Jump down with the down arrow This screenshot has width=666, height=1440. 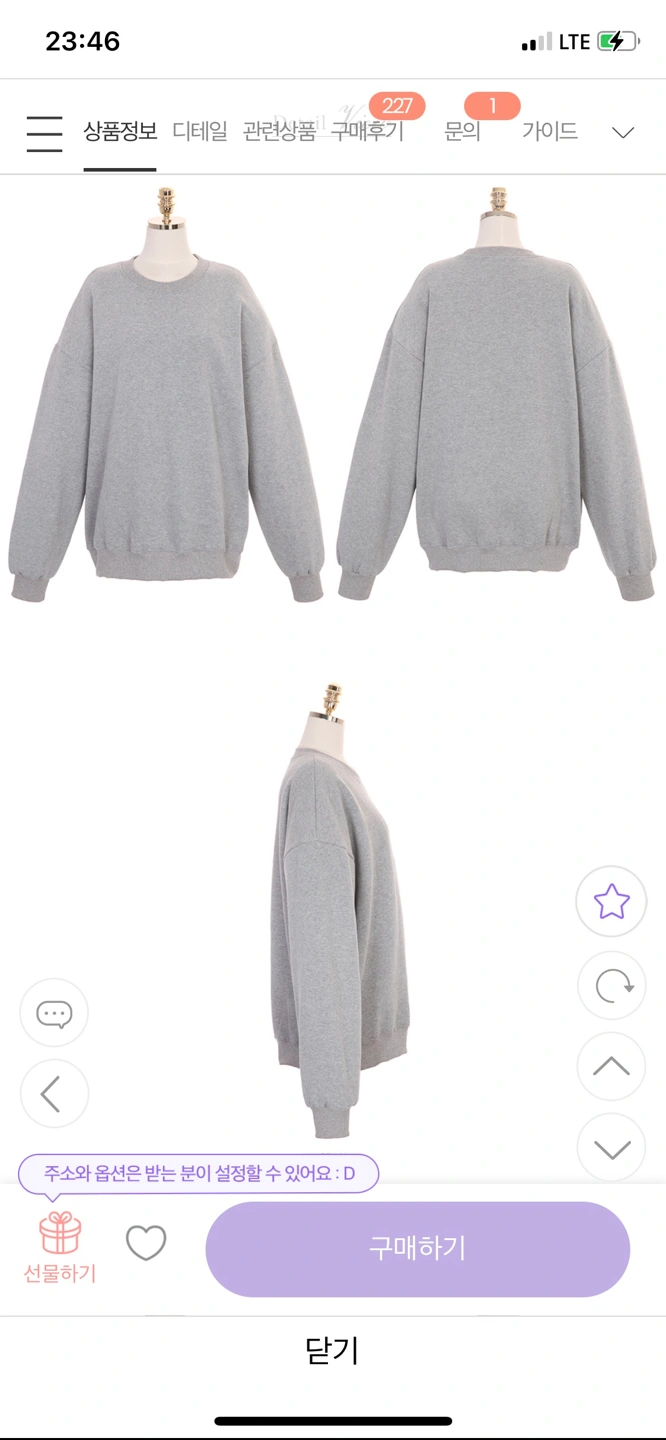pos(611,1148)
